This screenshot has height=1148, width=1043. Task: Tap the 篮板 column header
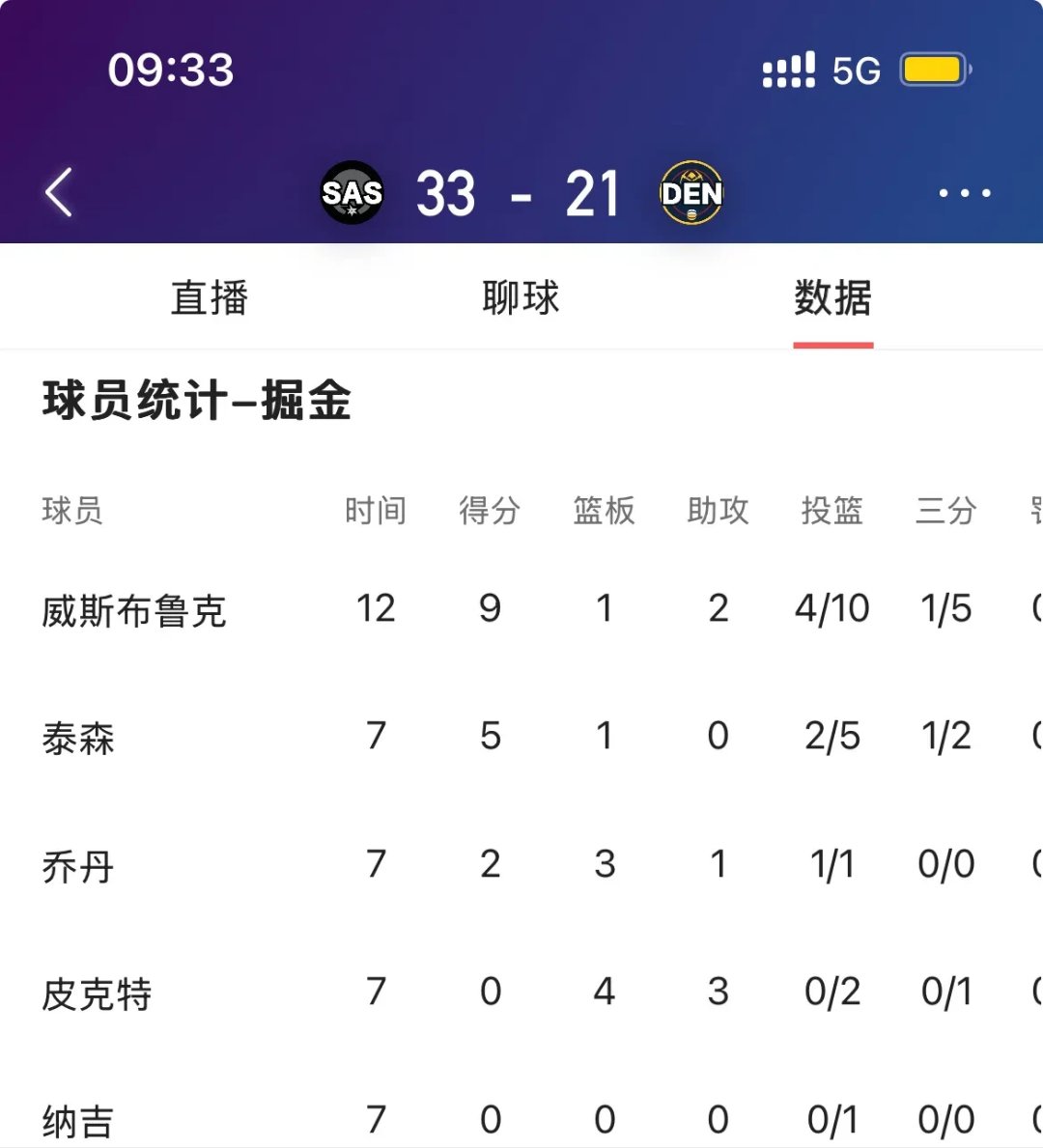(605, 512)
